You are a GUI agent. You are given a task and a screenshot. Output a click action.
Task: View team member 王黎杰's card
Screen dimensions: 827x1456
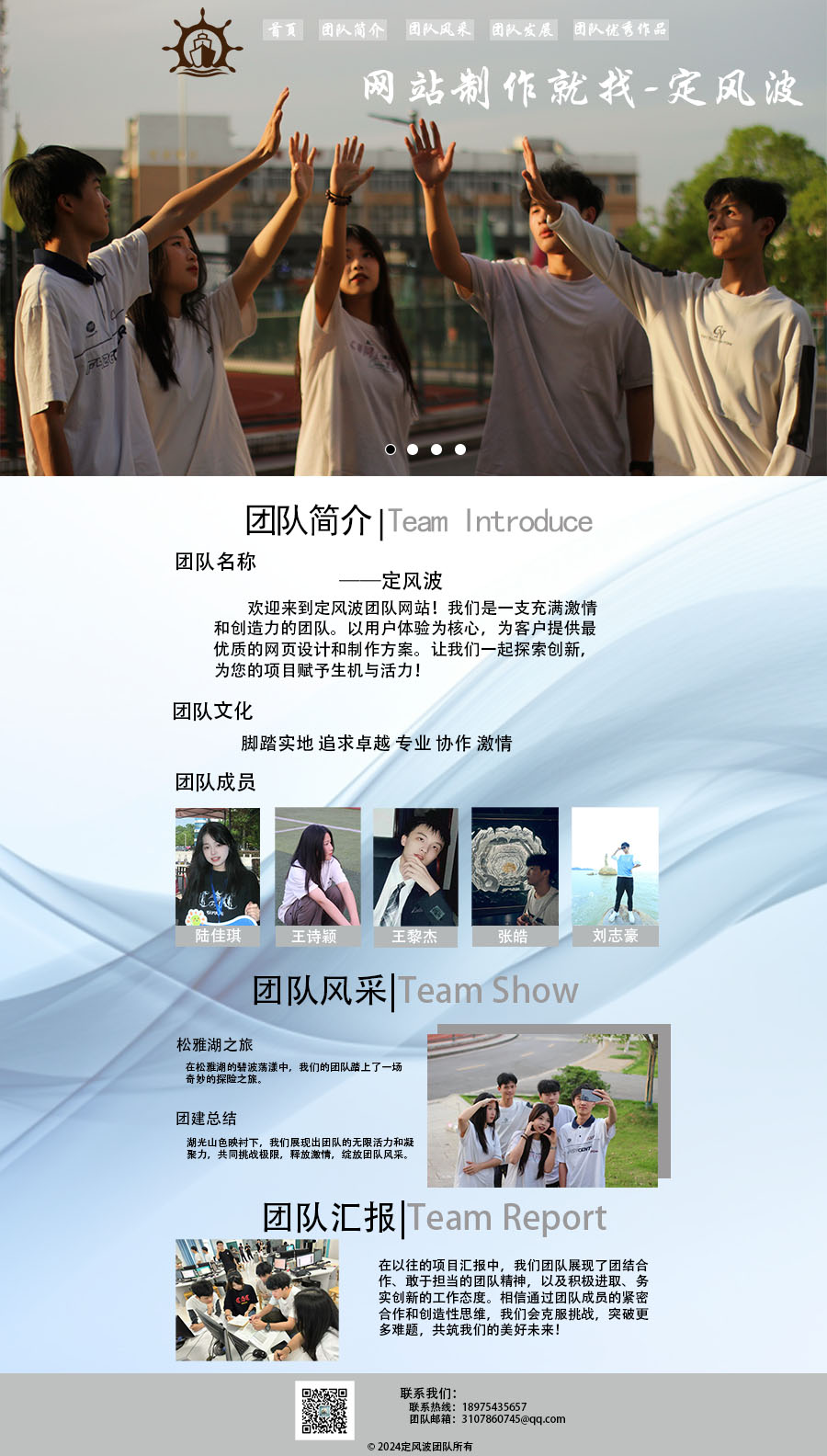coord(415,876)
